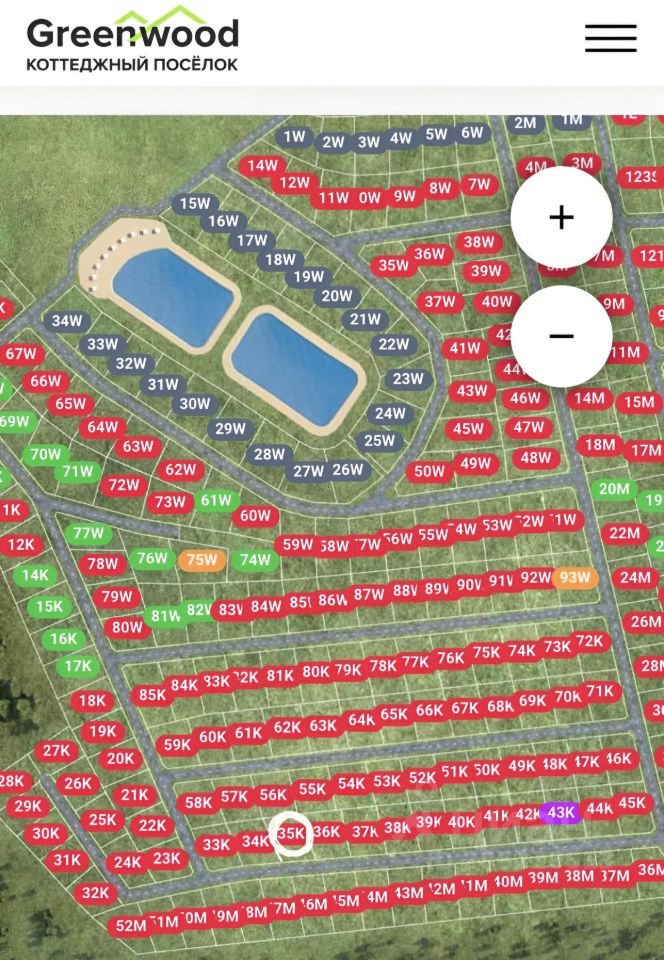664x960 pixels.
Task: Open the red plot 38W
Action: coord(479,242)
